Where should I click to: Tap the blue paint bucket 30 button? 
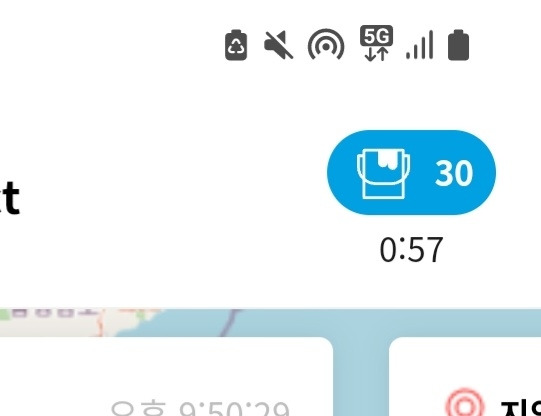(411, 172)
